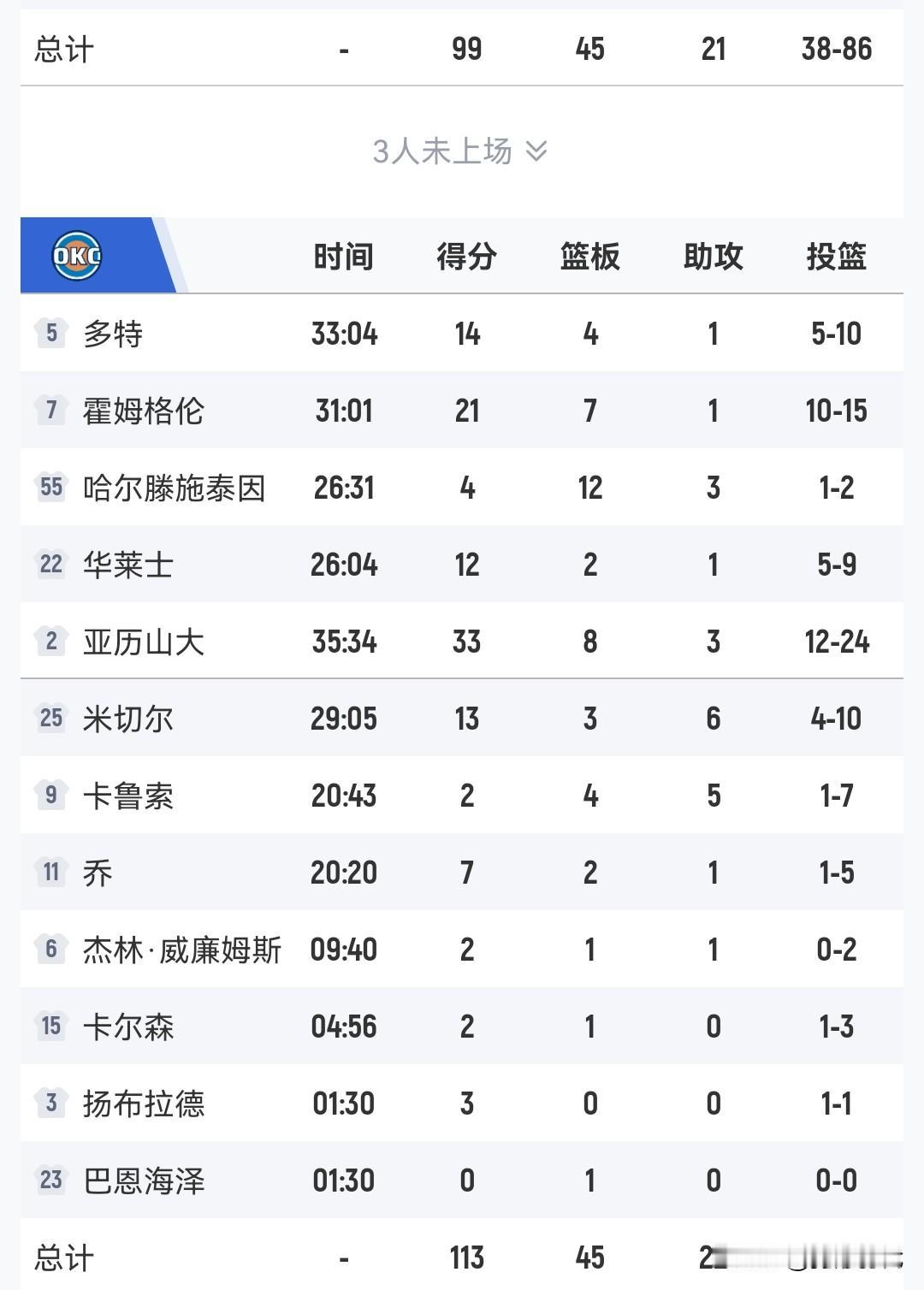The width and height of the screenshot is (924, 1290).
Task: Click jersey number badge 5 for 多特
Action: pos(51,334)
